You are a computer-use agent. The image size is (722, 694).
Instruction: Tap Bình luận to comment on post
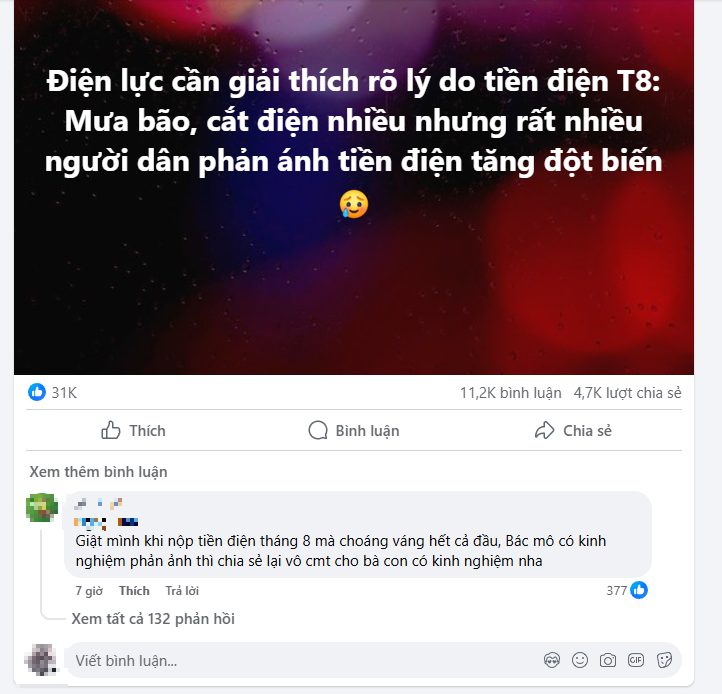[354, 431]
